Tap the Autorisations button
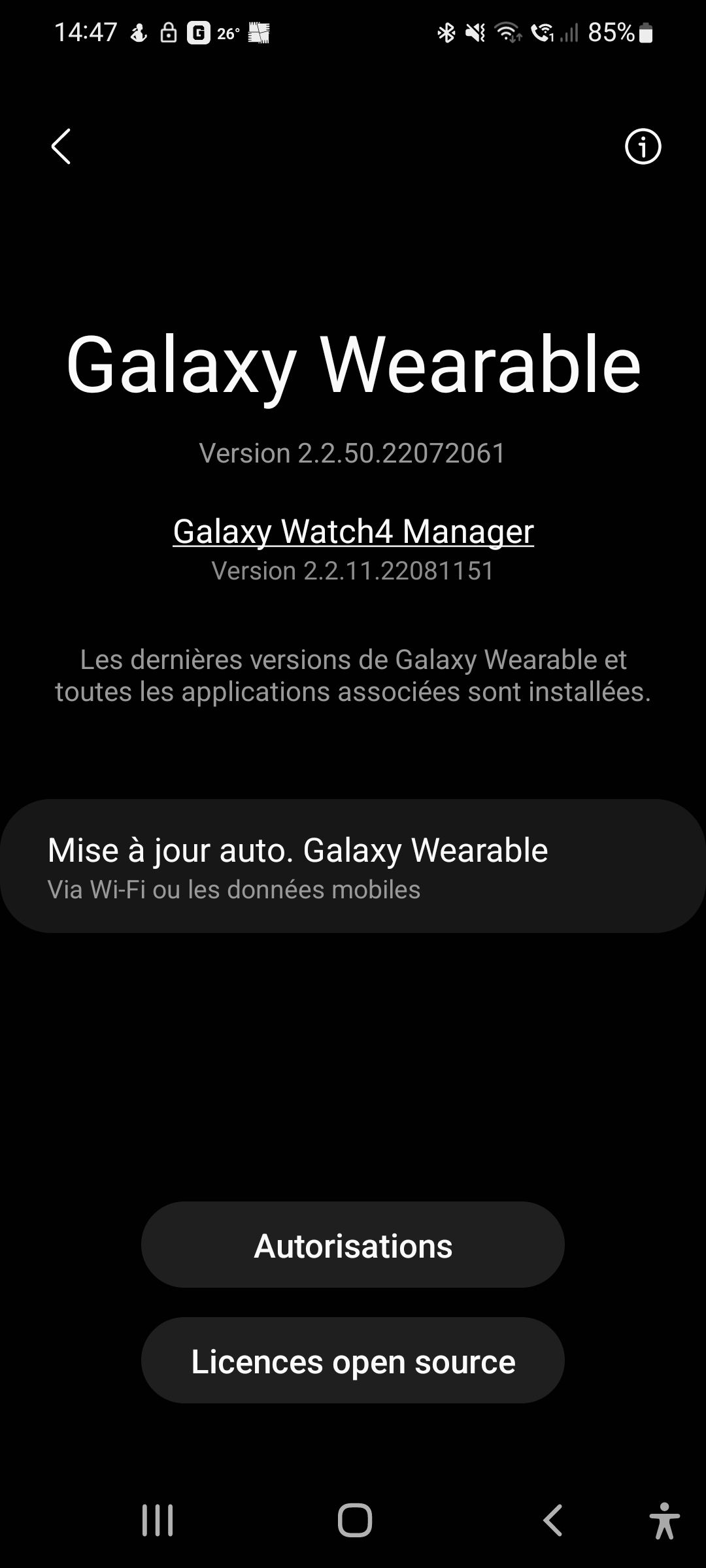The height and width of the screenshot is (1568, 706). tap(353, 1245)
